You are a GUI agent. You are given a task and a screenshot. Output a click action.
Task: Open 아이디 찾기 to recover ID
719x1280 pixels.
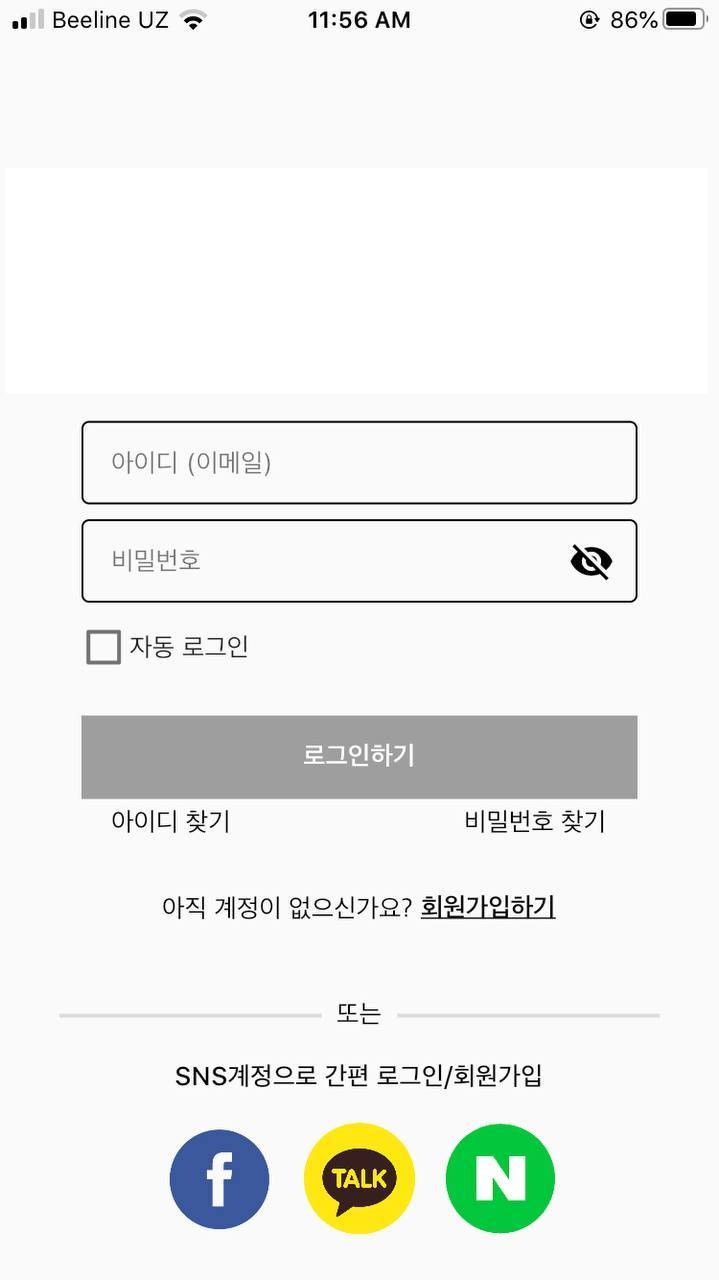click(171, 822)
